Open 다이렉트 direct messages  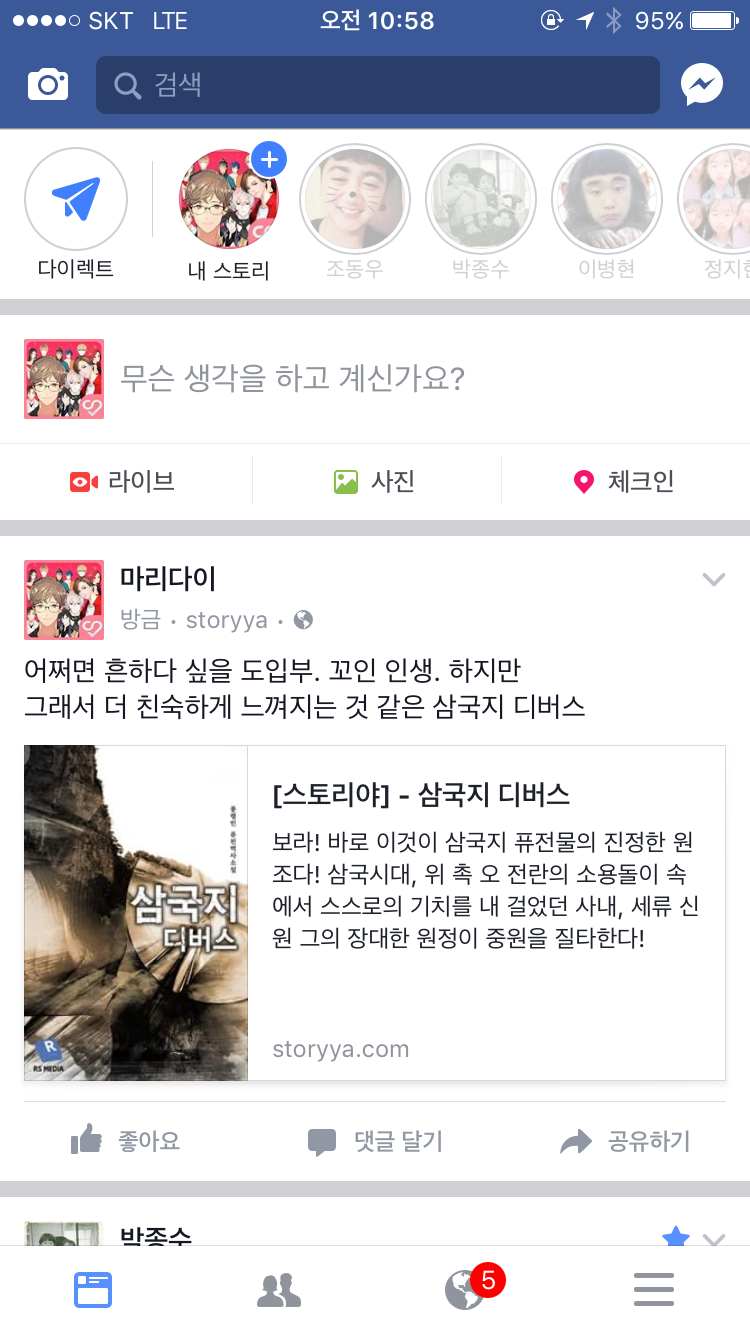(76, 200)
